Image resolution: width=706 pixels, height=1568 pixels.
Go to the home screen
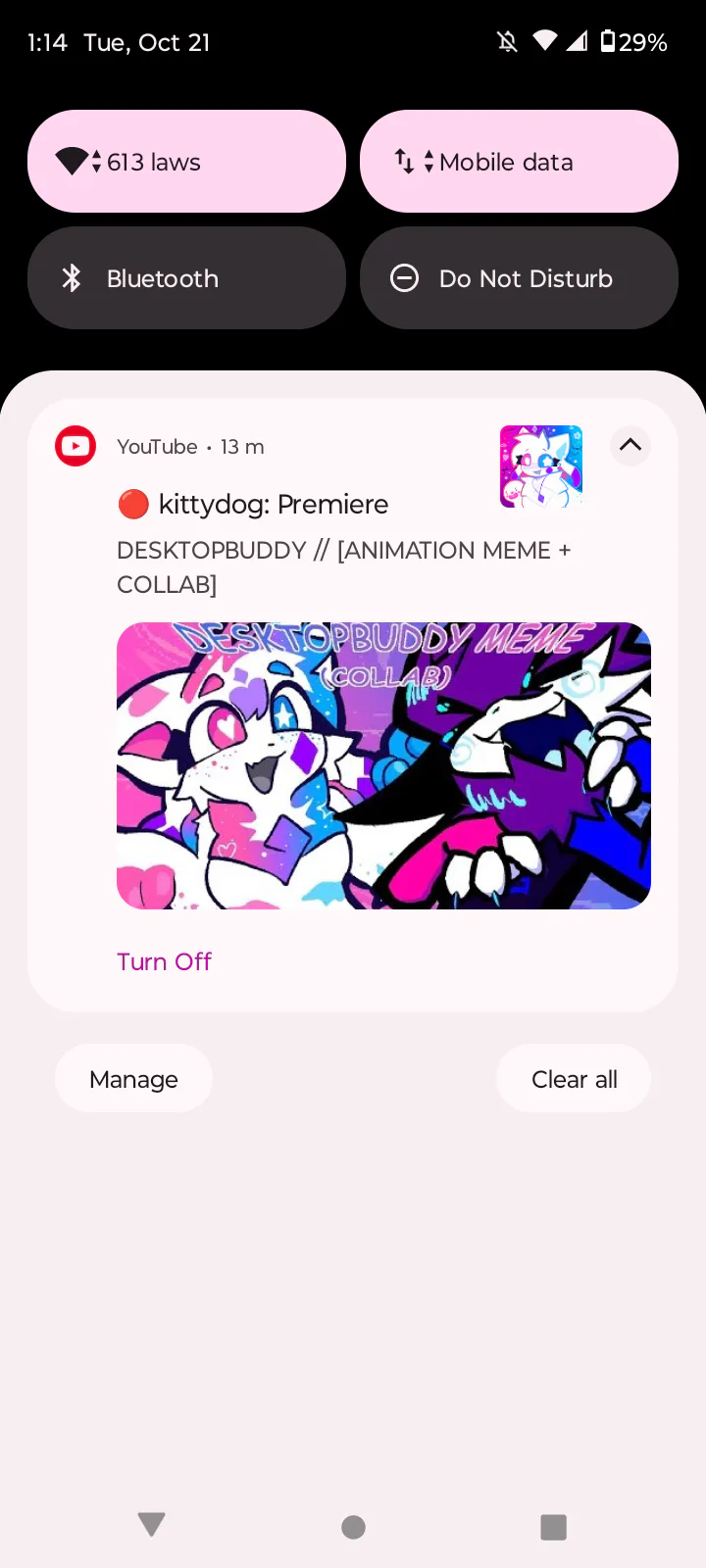click(353, 1527)
